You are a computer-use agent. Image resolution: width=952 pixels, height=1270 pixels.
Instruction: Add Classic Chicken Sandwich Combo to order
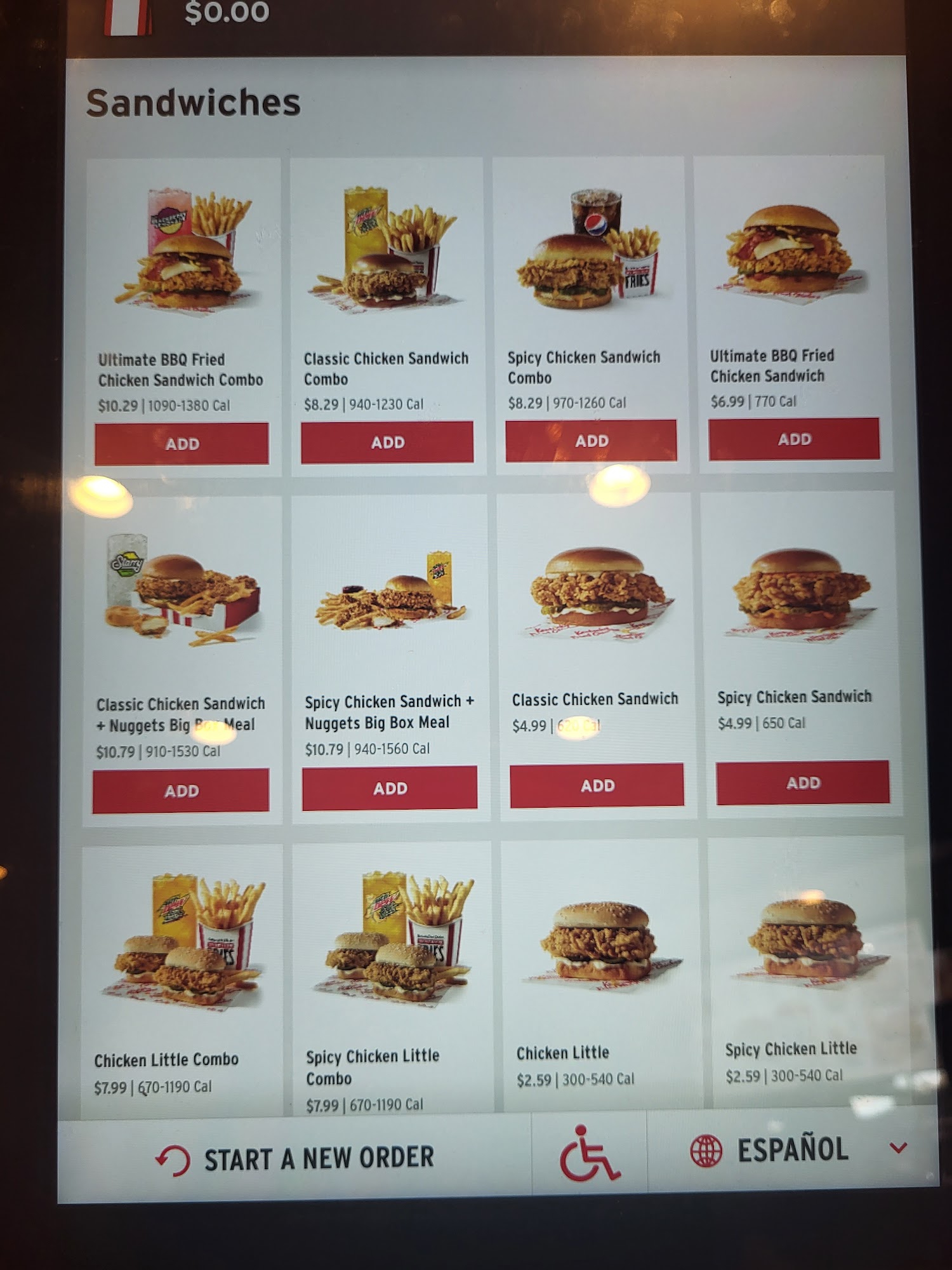(x=387, y=442)
